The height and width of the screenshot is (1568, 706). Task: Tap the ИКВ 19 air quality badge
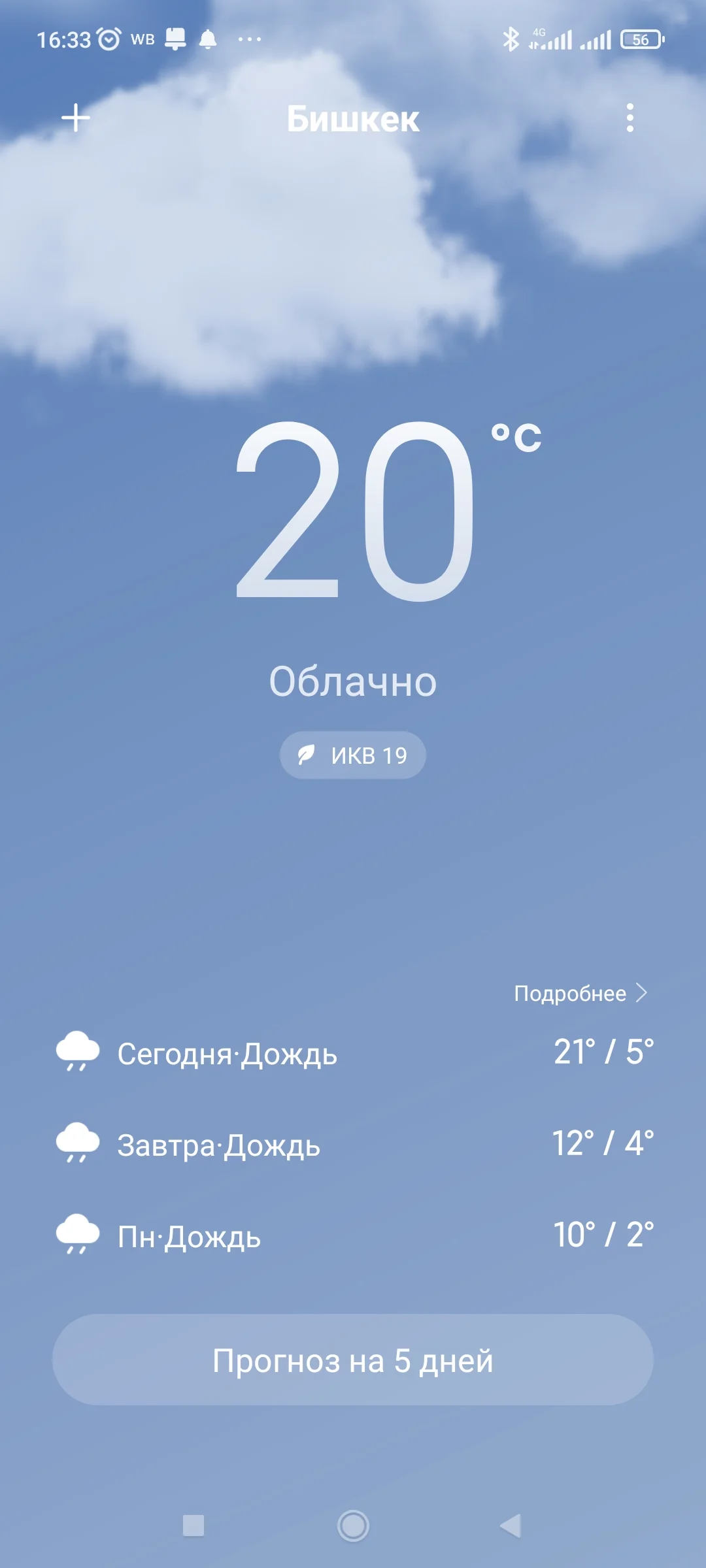pyautogui.click(x=353, y=755)
